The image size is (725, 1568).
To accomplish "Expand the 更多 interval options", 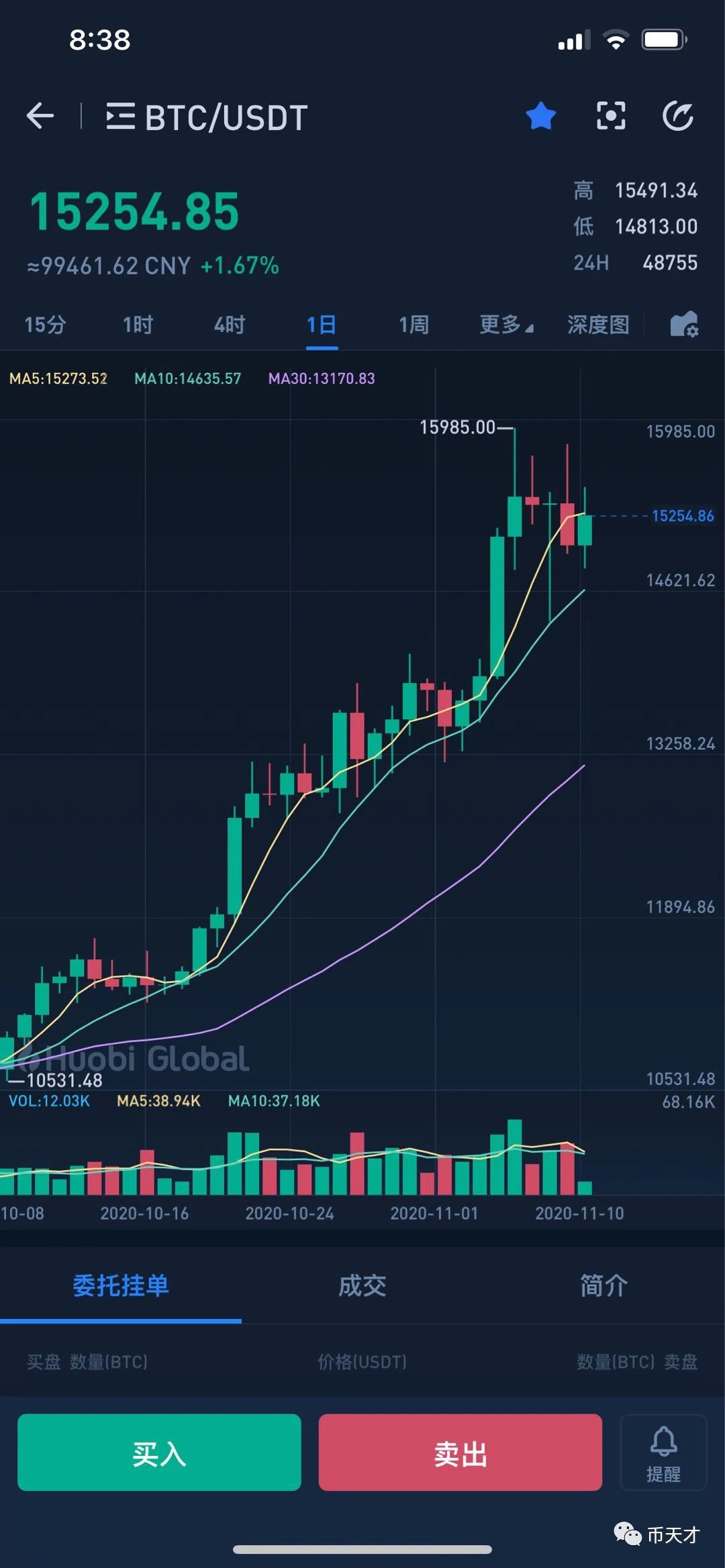I will (506, 325).
